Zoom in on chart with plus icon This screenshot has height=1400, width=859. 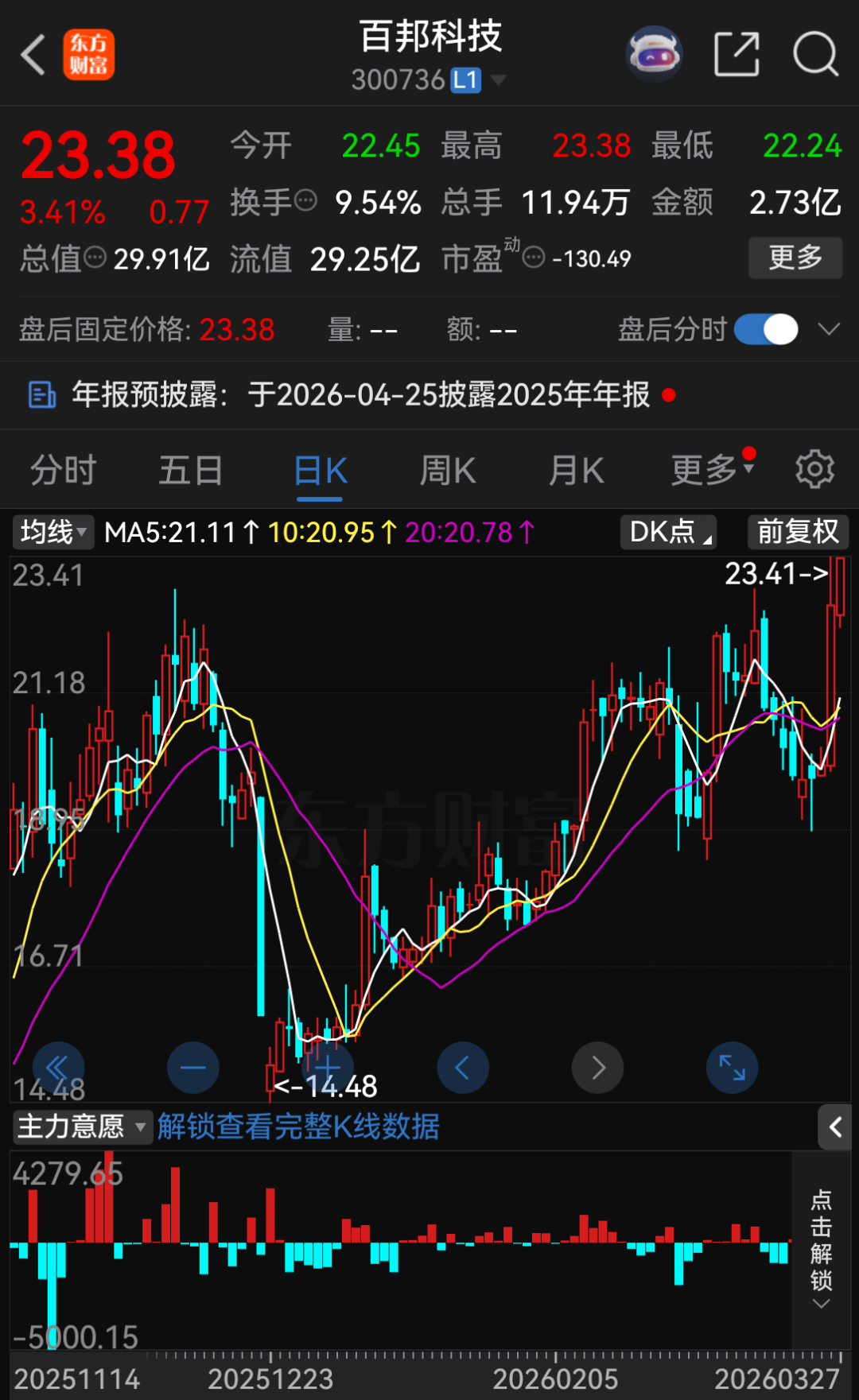coord(328,1068)
